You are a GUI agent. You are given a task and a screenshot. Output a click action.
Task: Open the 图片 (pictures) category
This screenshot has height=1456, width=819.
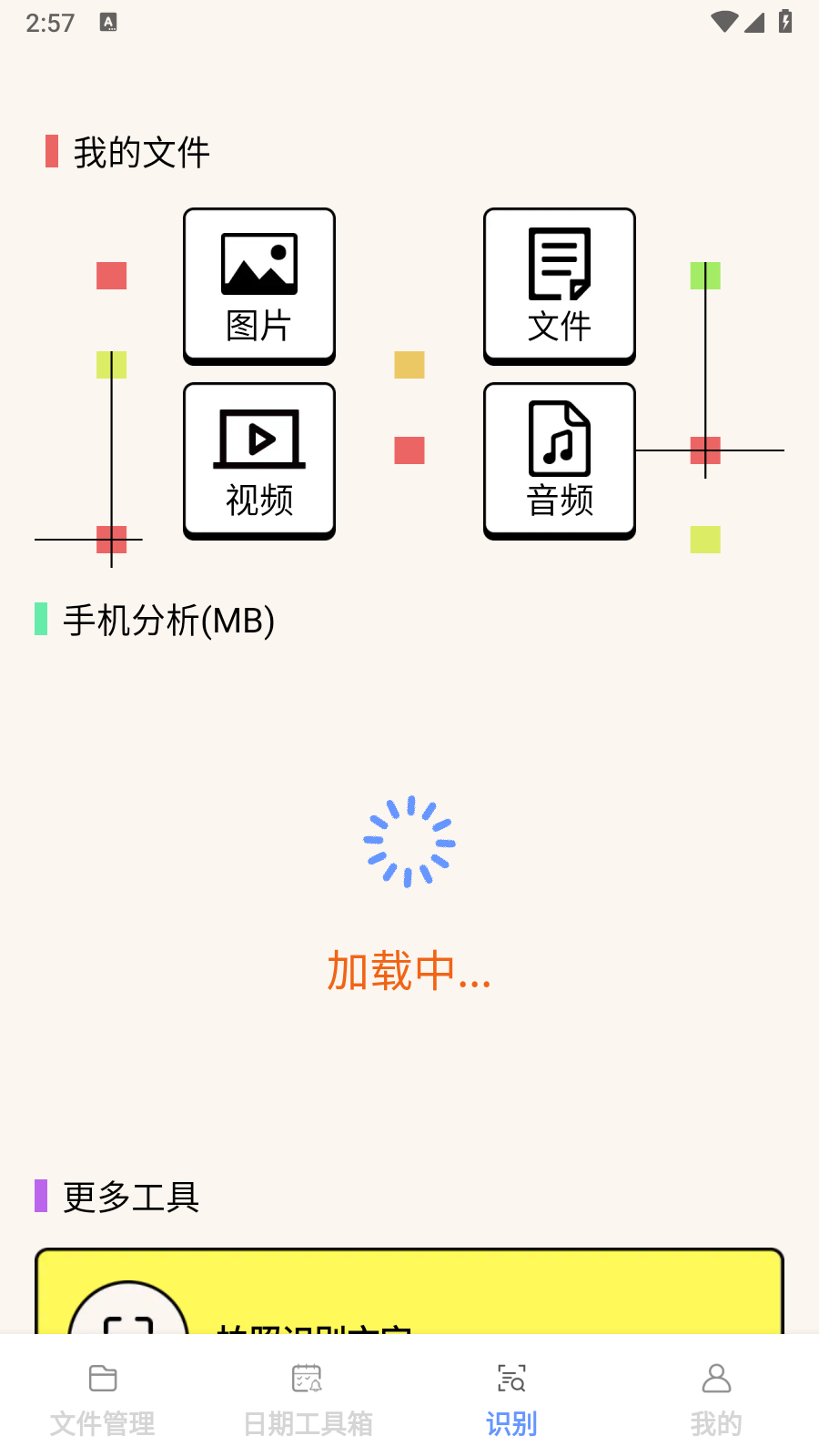click(x=259, y=286)
